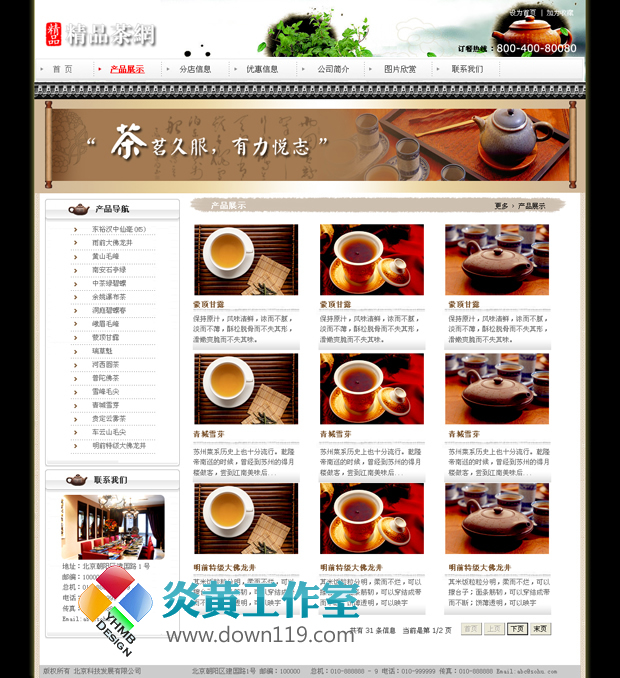Open the 蒙顶甘露 category in the sidebar
The image size is (620, 678).
pos(106,337)
